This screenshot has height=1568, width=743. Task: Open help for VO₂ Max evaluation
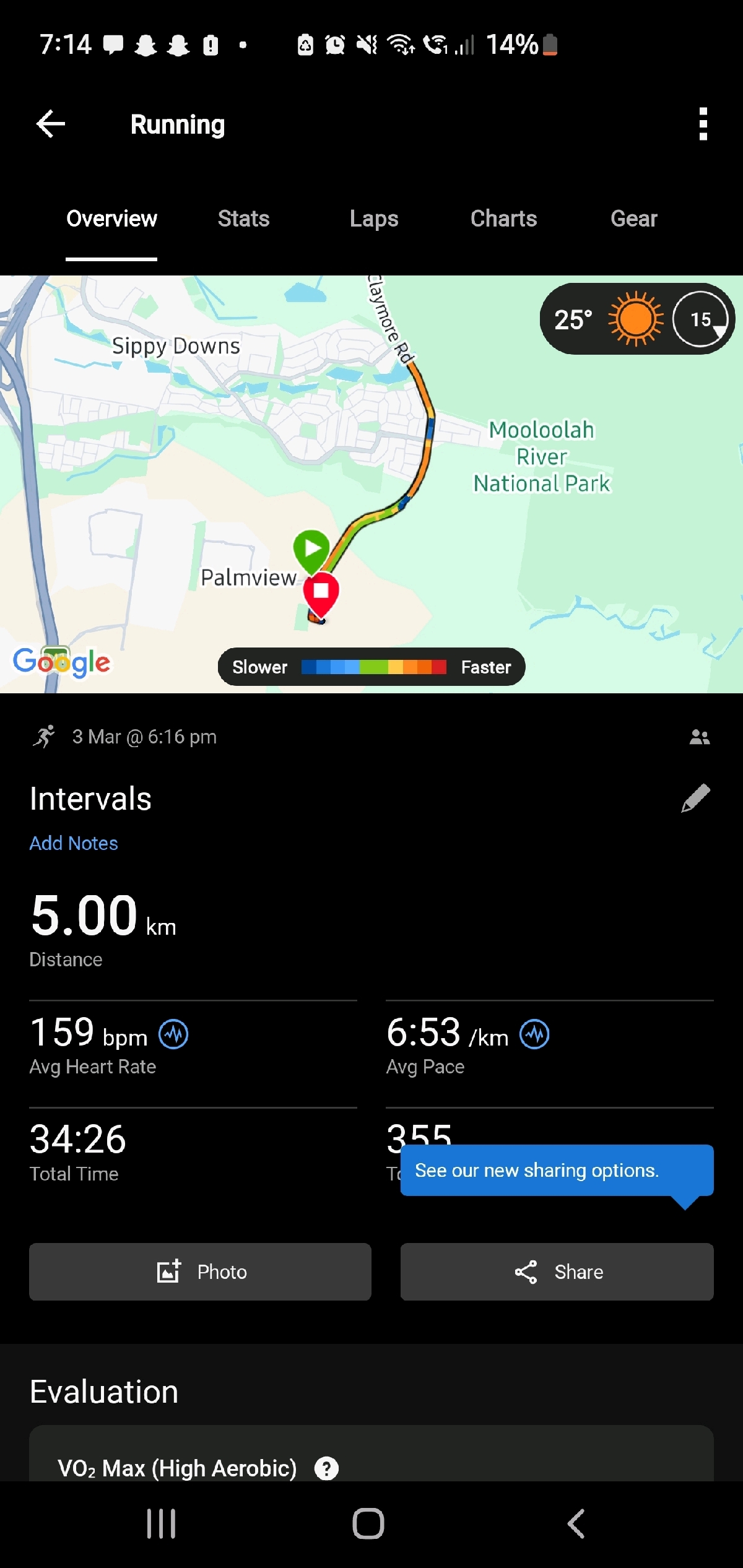click(x=326, y=1468)
